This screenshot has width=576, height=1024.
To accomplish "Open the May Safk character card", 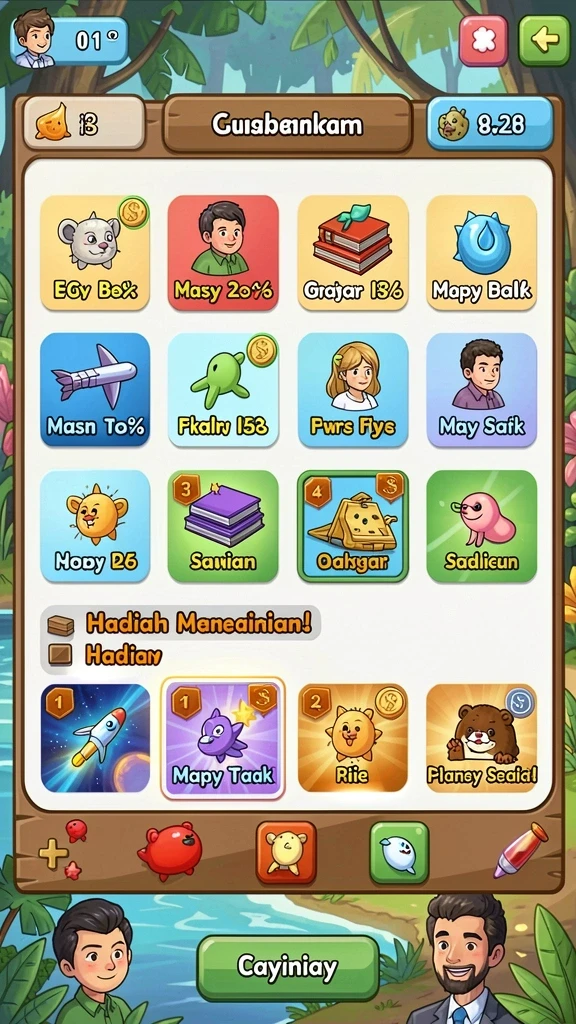I will pos(481,389).
